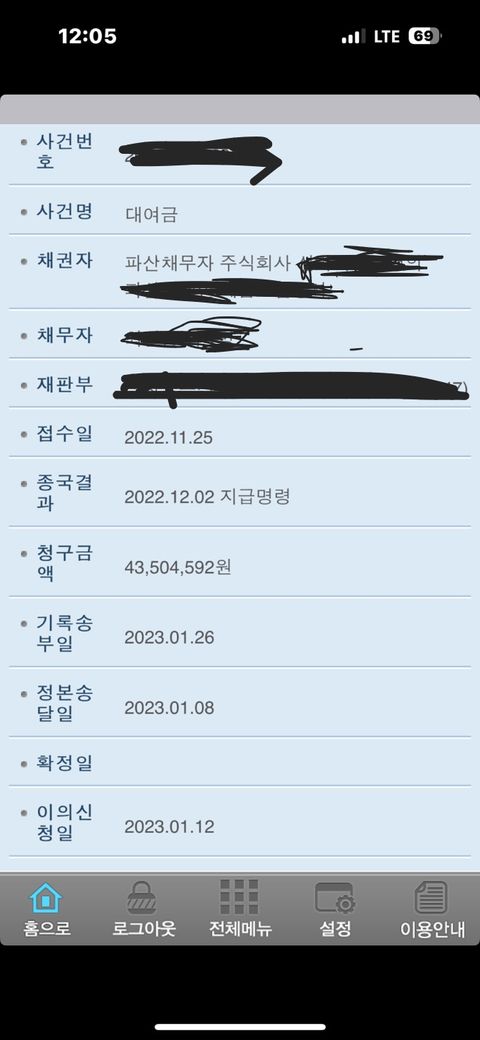
Task: Open 설정 settings
Action: tap(335, 909)
